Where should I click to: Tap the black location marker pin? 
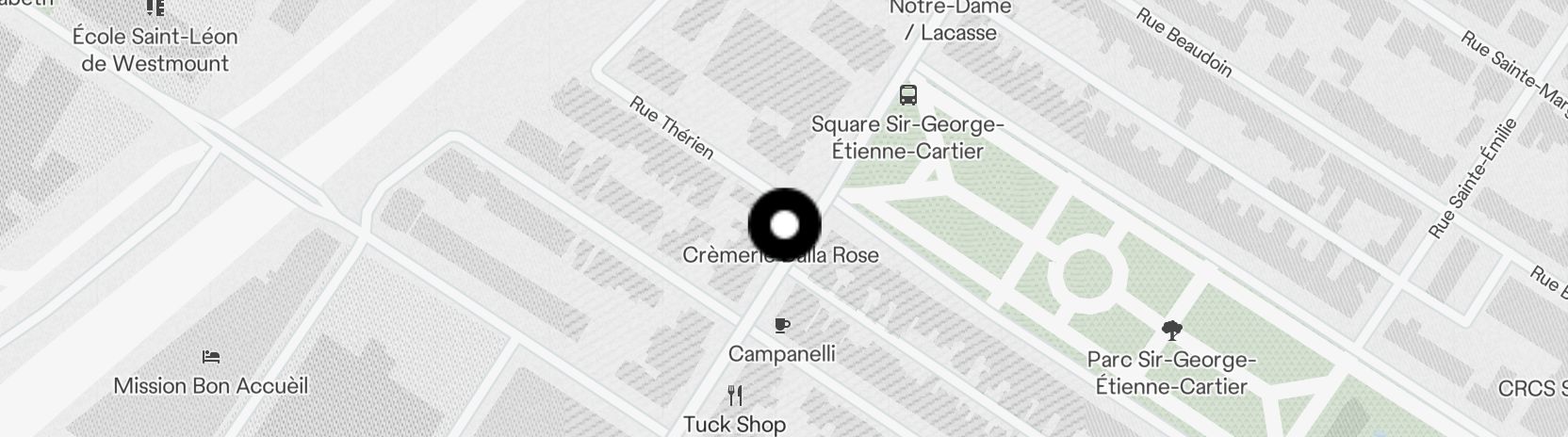785,225
